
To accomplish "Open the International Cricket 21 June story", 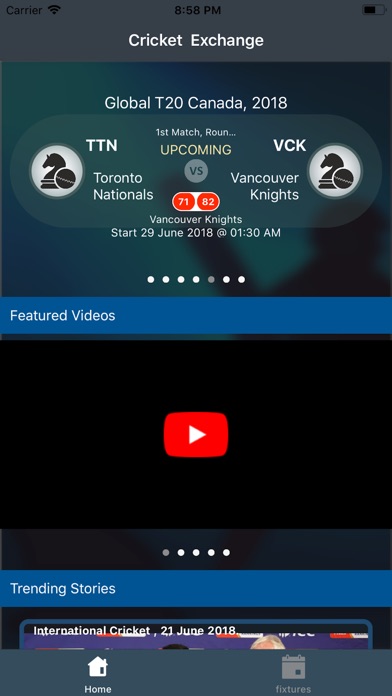I will click(196, 635).
